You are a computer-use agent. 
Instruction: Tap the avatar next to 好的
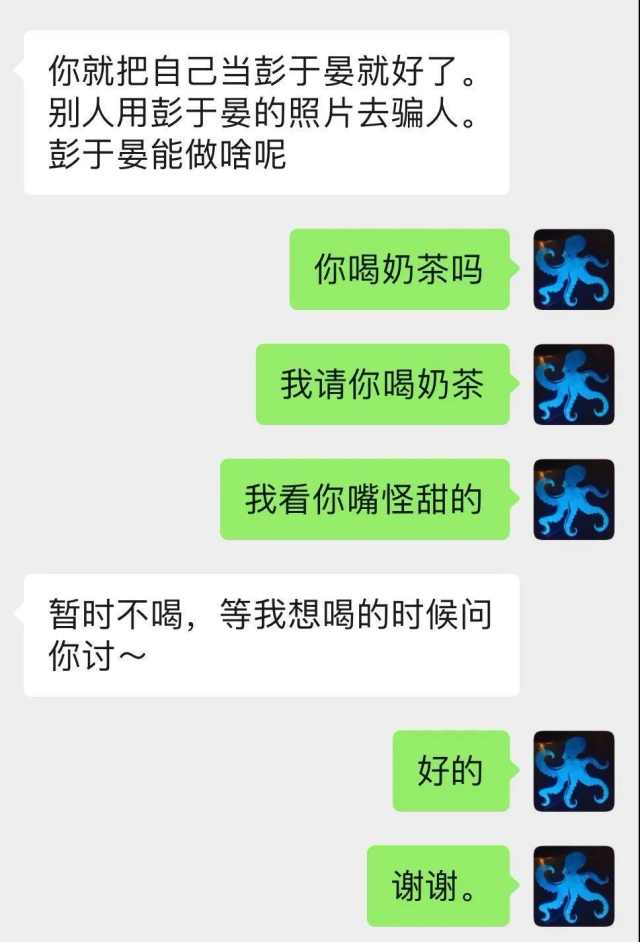[574, 771]
